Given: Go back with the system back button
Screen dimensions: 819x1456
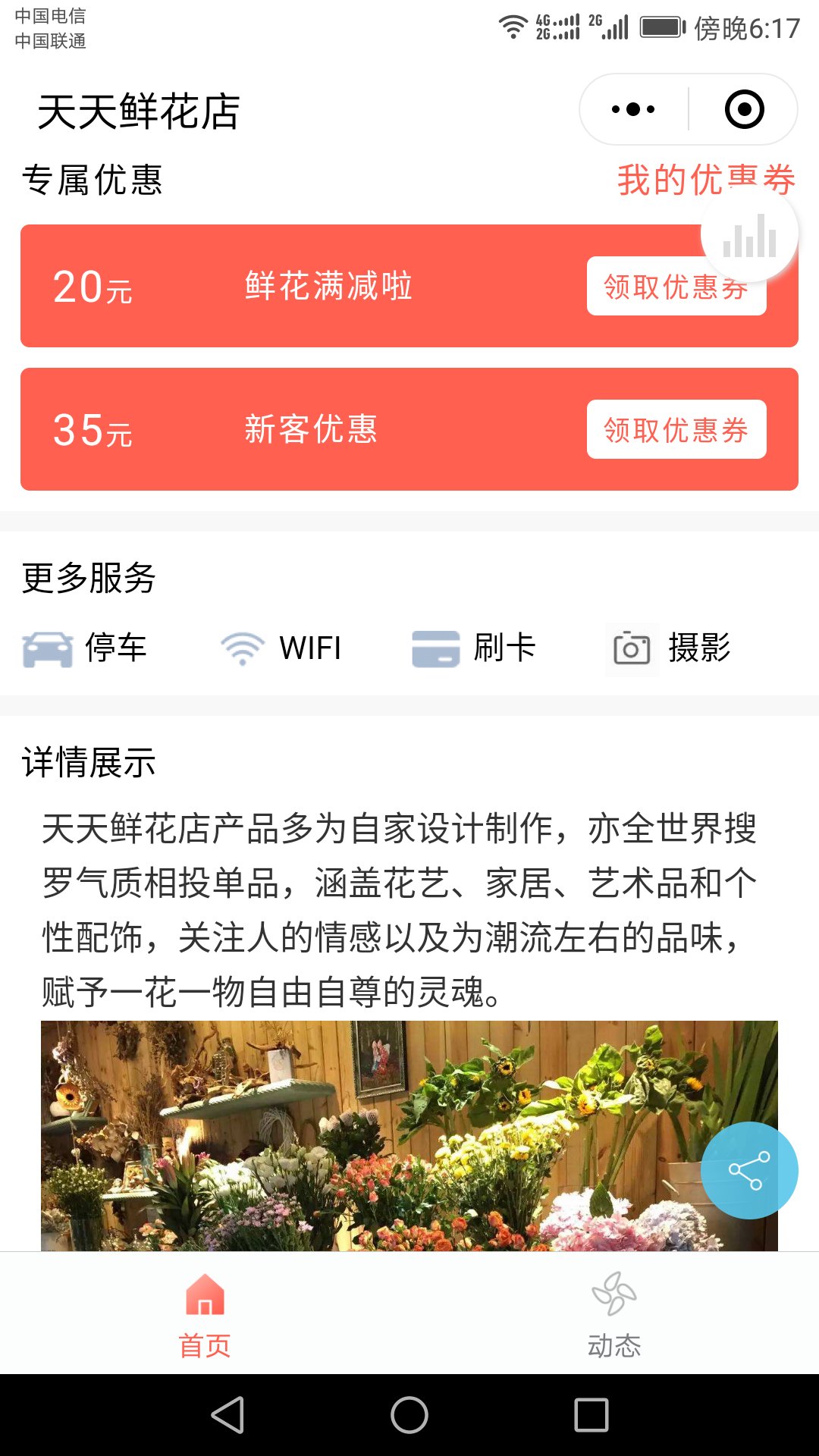Looking at the screenshot, I should (227, 1415).
